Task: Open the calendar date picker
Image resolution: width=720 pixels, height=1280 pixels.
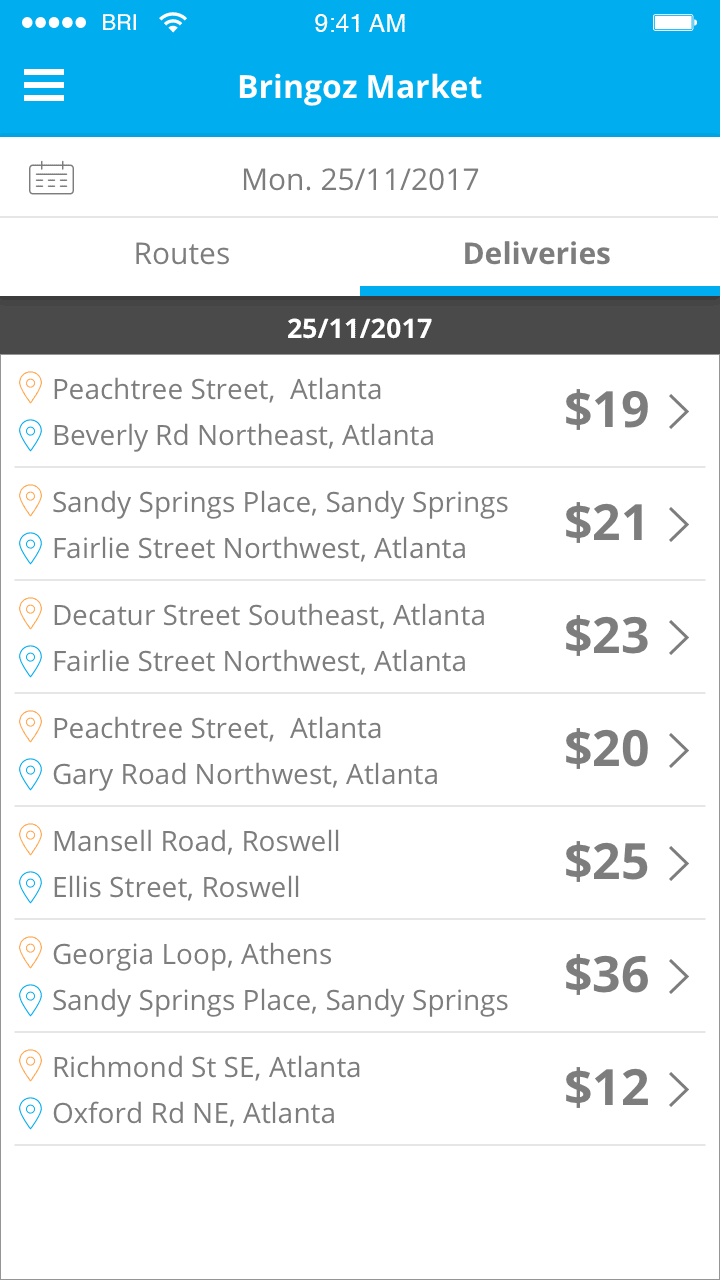Action: (51, 179)
